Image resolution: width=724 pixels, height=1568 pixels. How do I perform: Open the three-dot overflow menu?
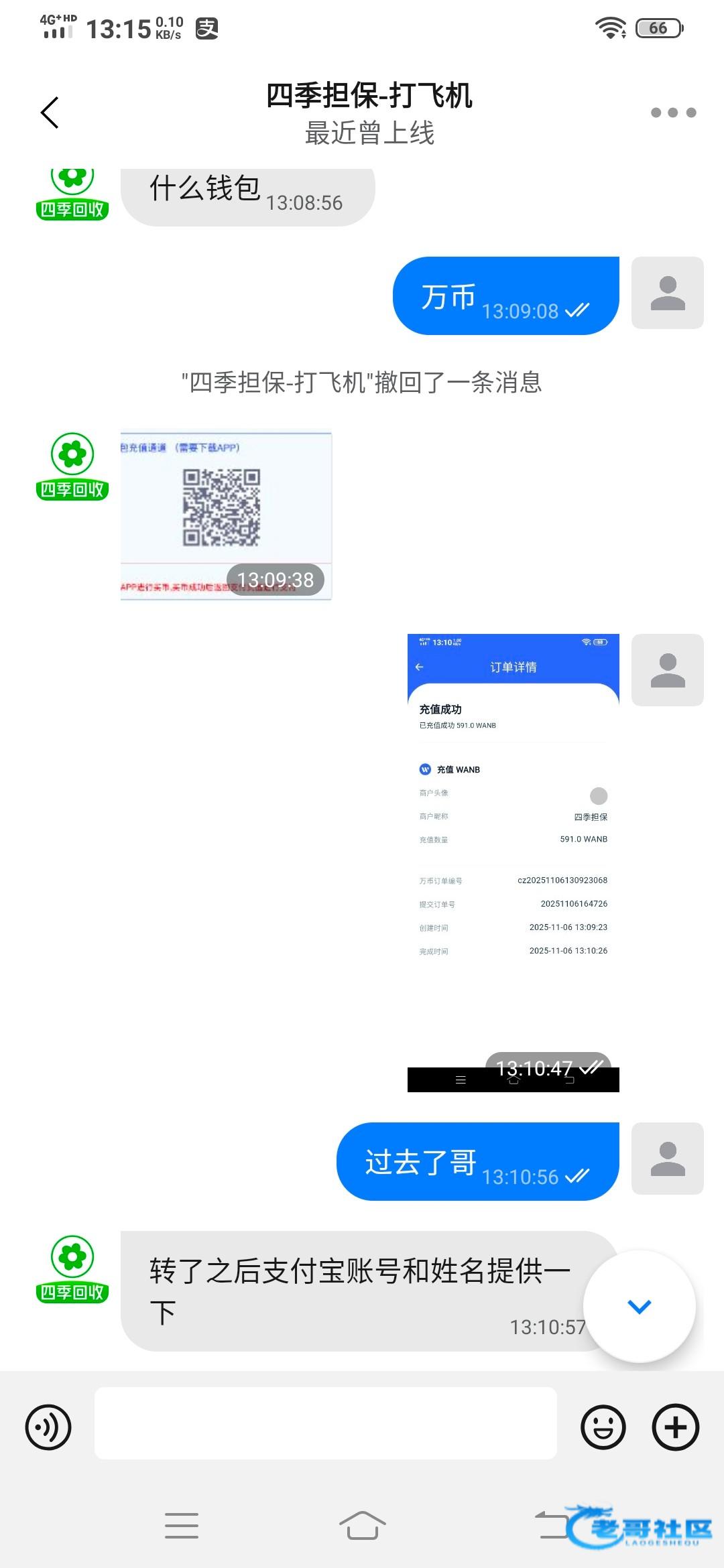coord(673,113)
